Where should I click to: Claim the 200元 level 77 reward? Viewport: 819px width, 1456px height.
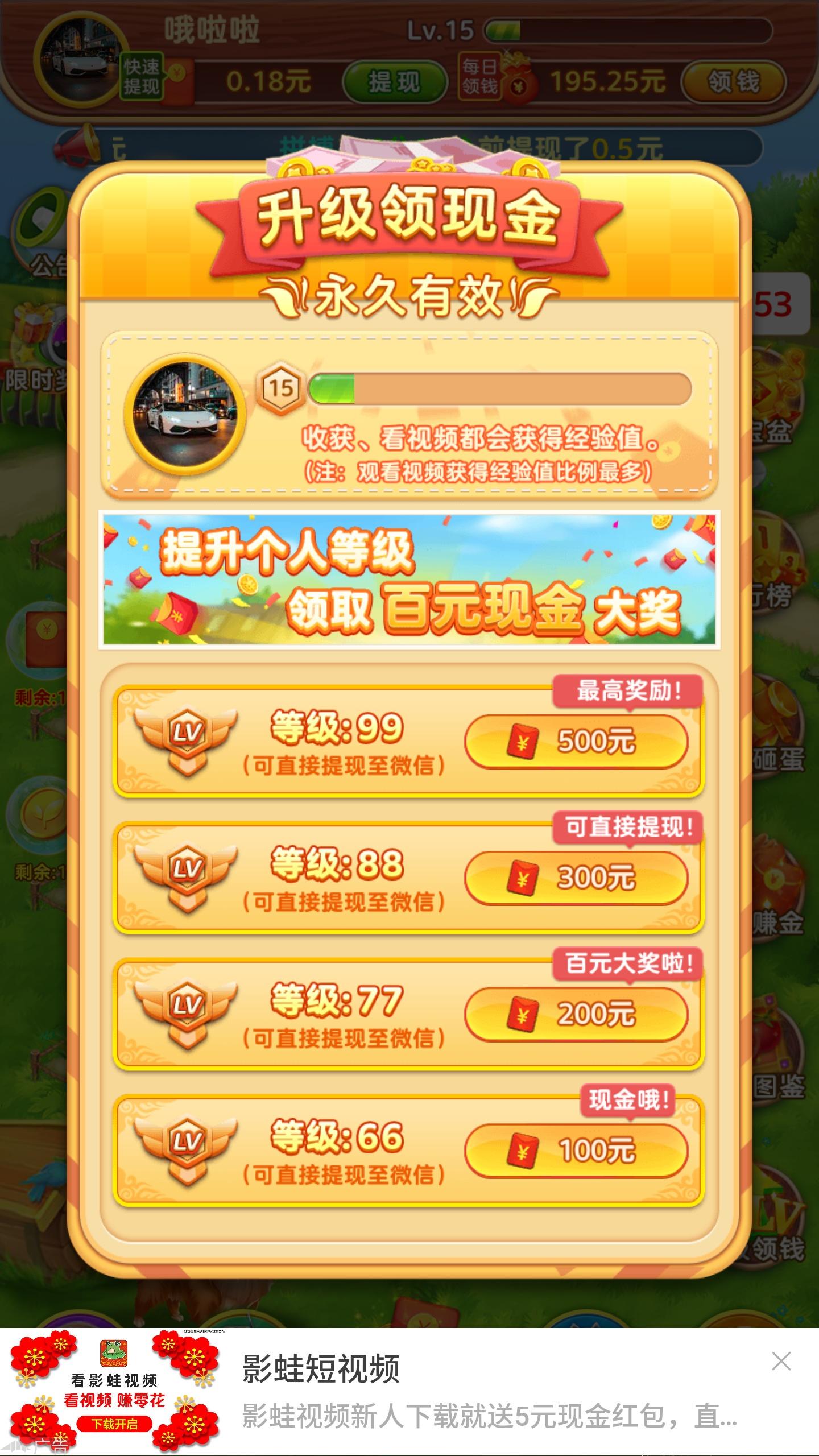click(576, 1014)
